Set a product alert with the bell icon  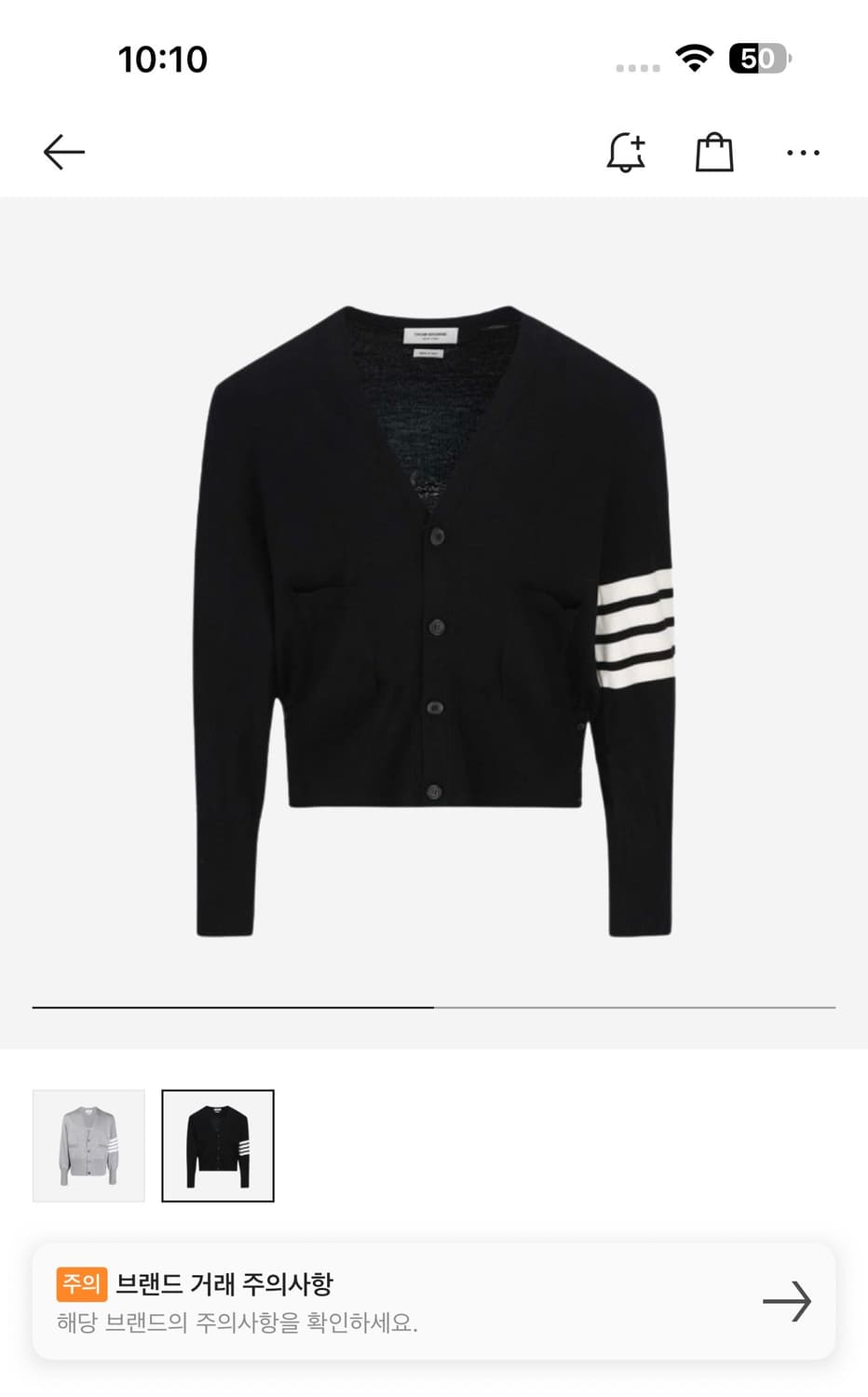(626, 152)
